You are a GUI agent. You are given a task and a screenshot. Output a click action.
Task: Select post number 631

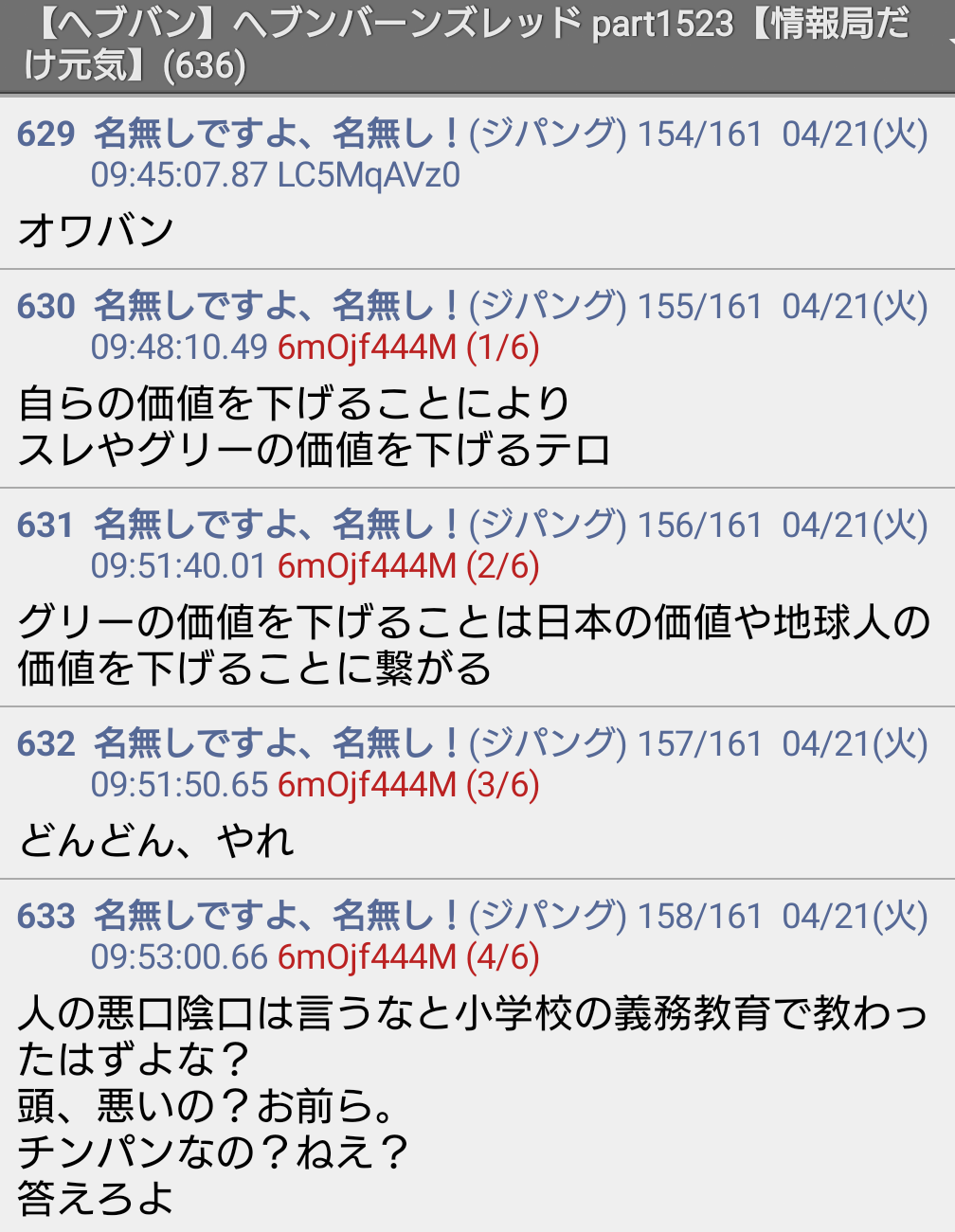[x=45, y=526]
